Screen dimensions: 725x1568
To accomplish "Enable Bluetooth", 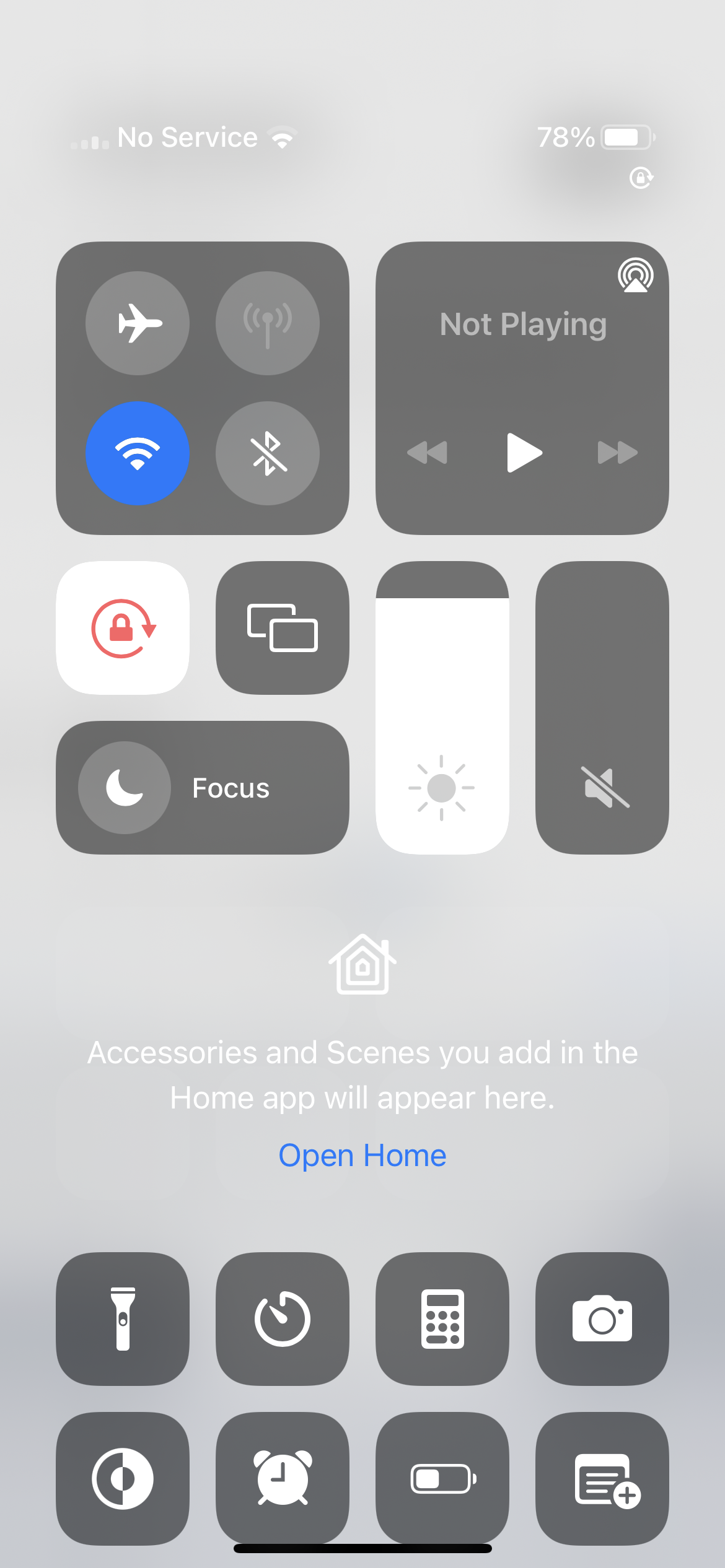I will (268, 453).
